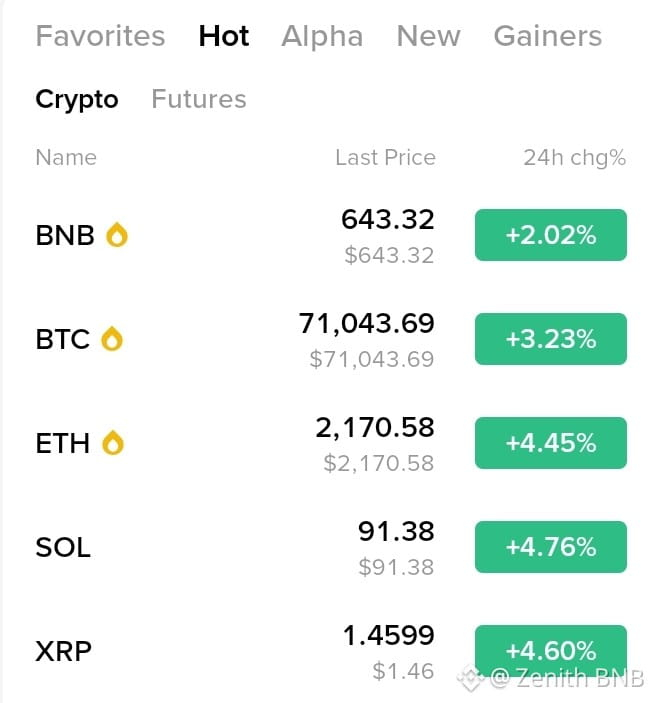
Task: Open the ETH market row
Action: pyautogui.click(x=331, y=443)
